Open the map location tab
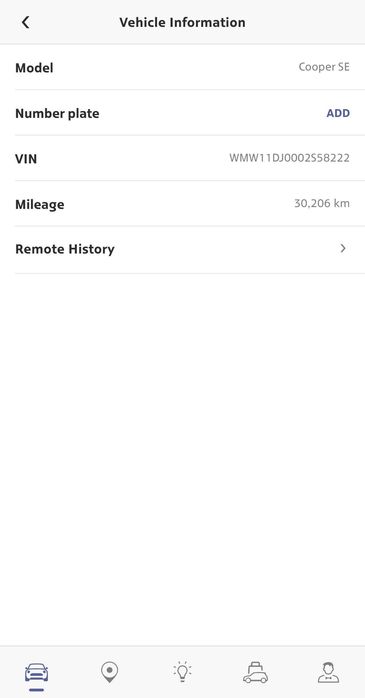The height and width of the screenshot is (698, 365). (110, 672)
